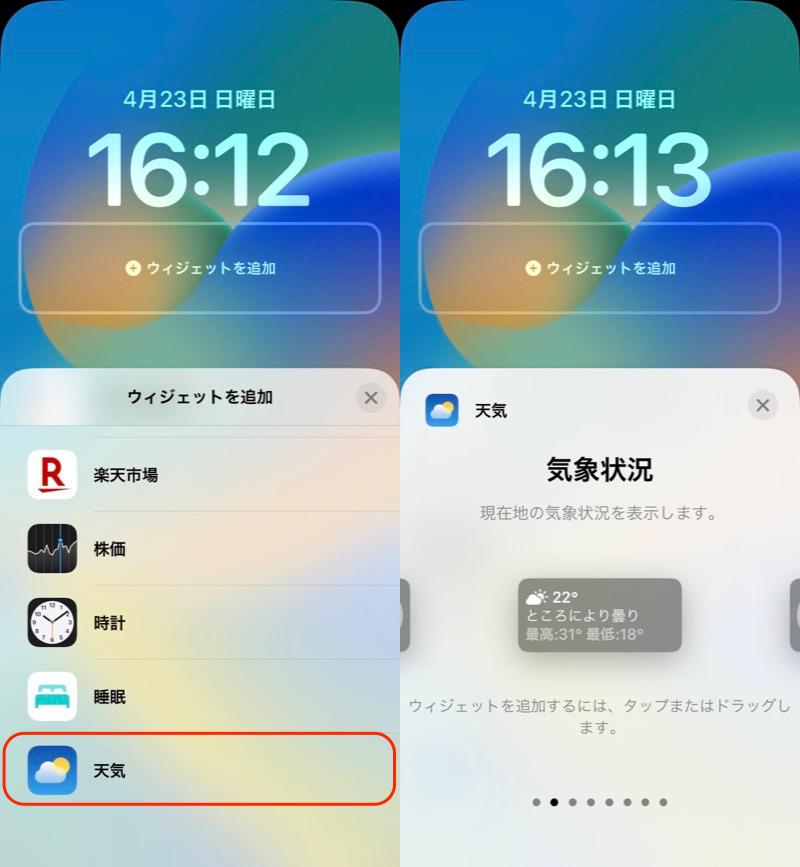The width and height of the screenshot is (800, 867).
Task: Select 株価 from the widget list
Action: point(200,549)
